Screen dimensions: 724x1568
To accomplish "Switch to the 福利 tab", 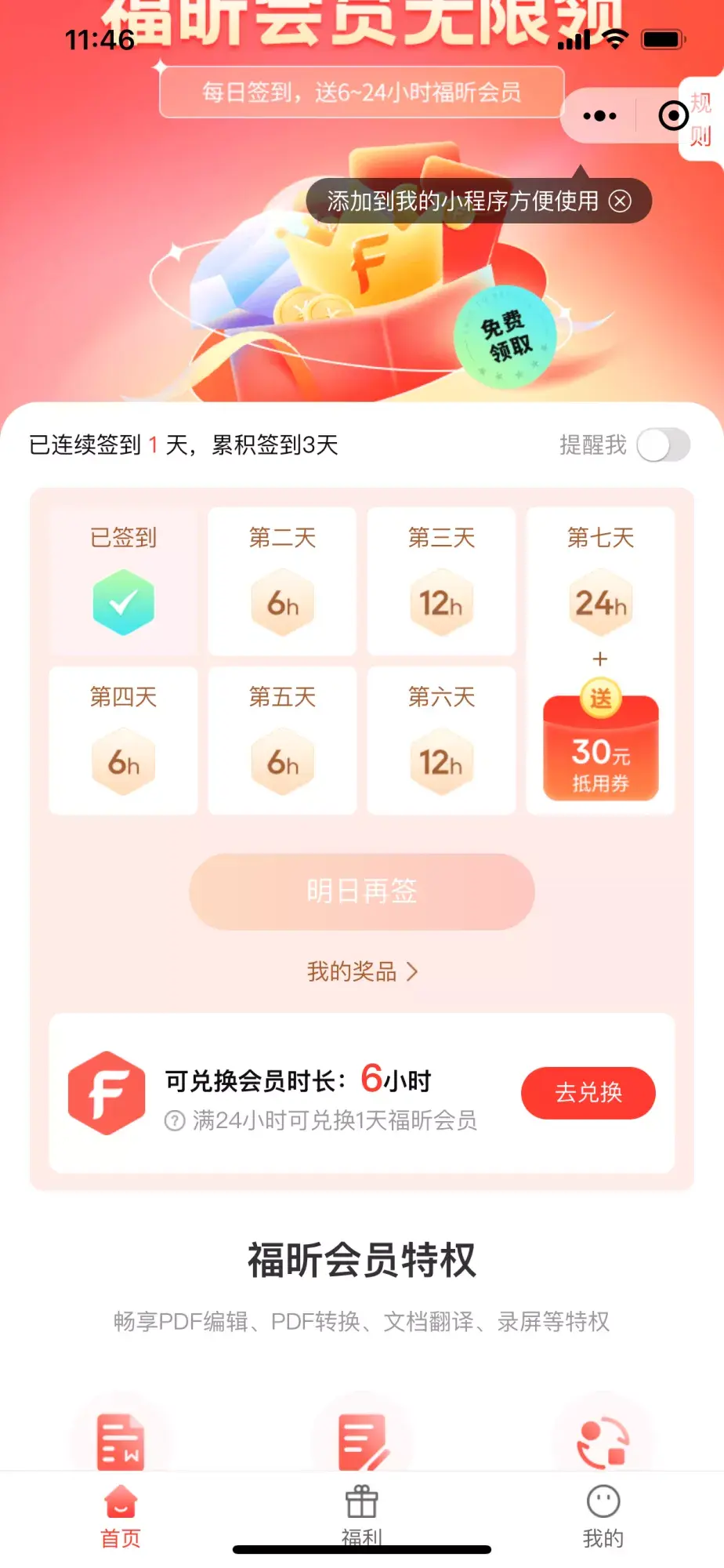I will coord(361,1516).
